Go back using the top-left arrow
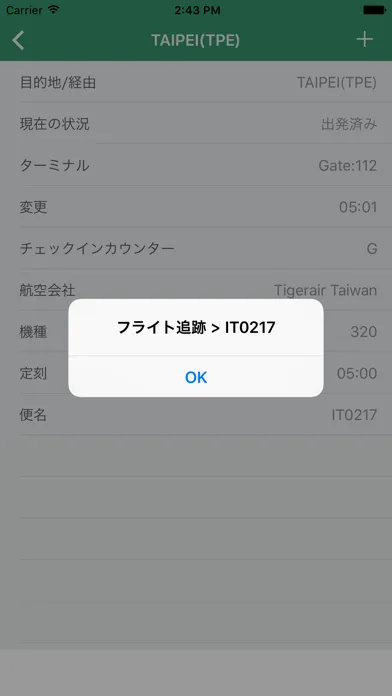Viewport: 392px width, 696px height. pyautogui.click(x=18, y=40)
